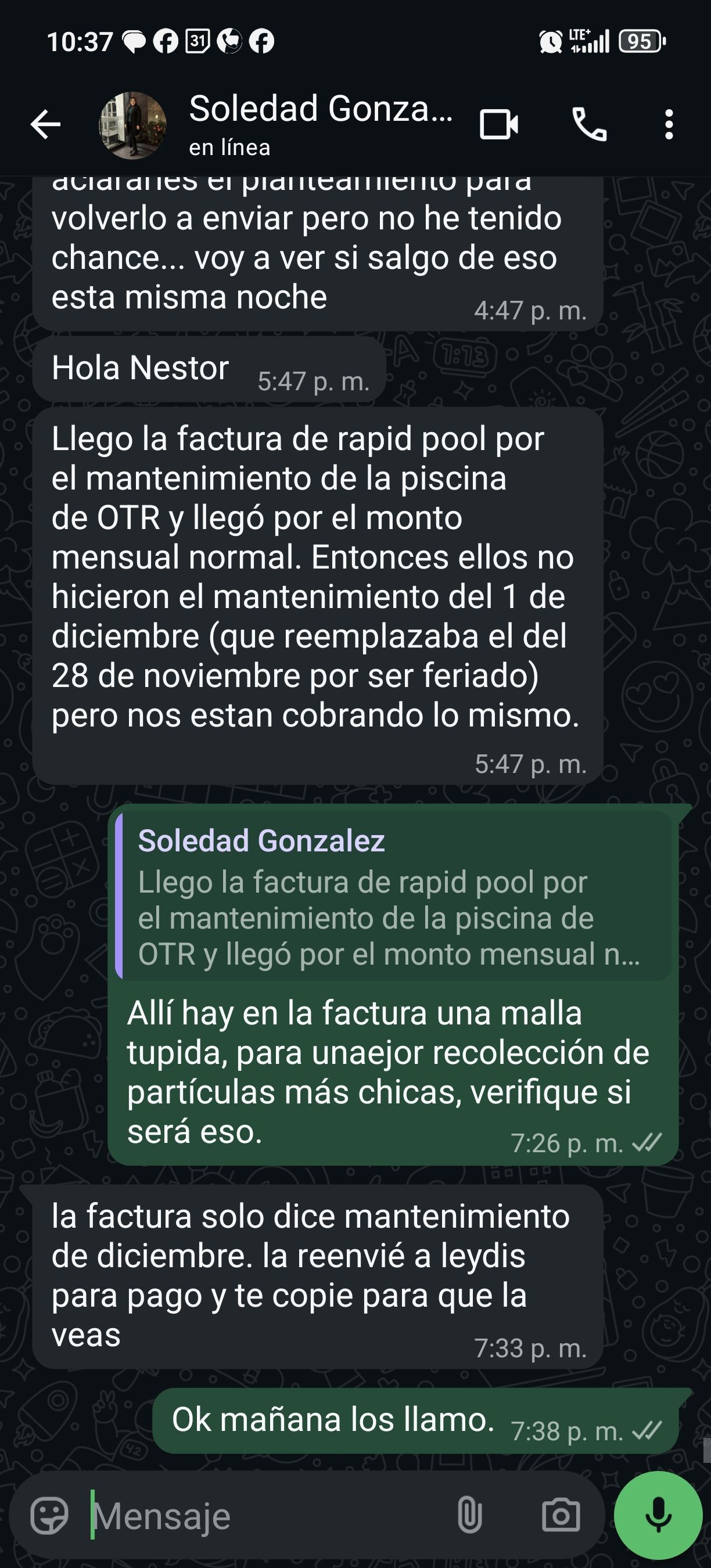Jump to quoted Soledad Gonzalez message
Image resolution: width=711 pixels, height=1568 pixels.
393,895
